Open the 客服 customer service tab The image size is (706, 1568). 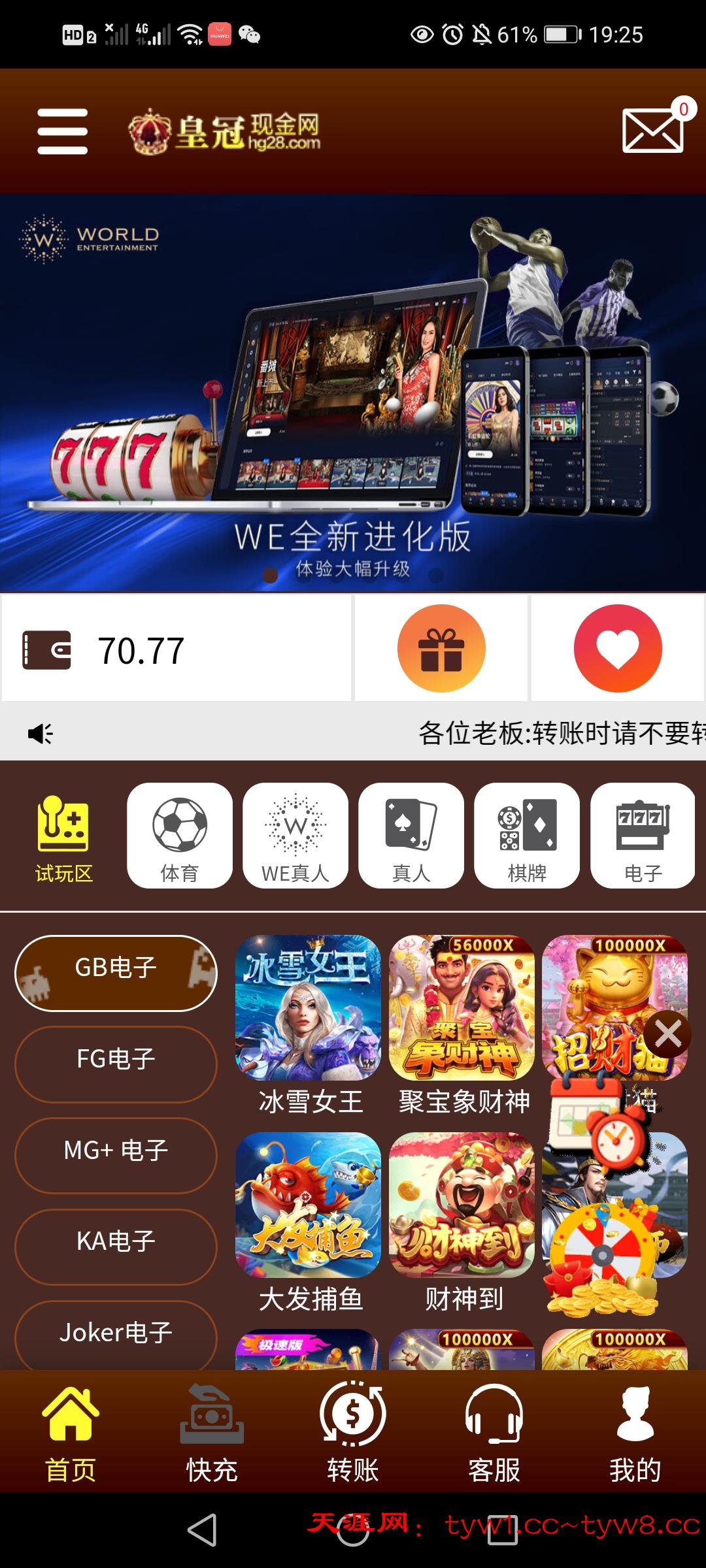point(494,1431)
